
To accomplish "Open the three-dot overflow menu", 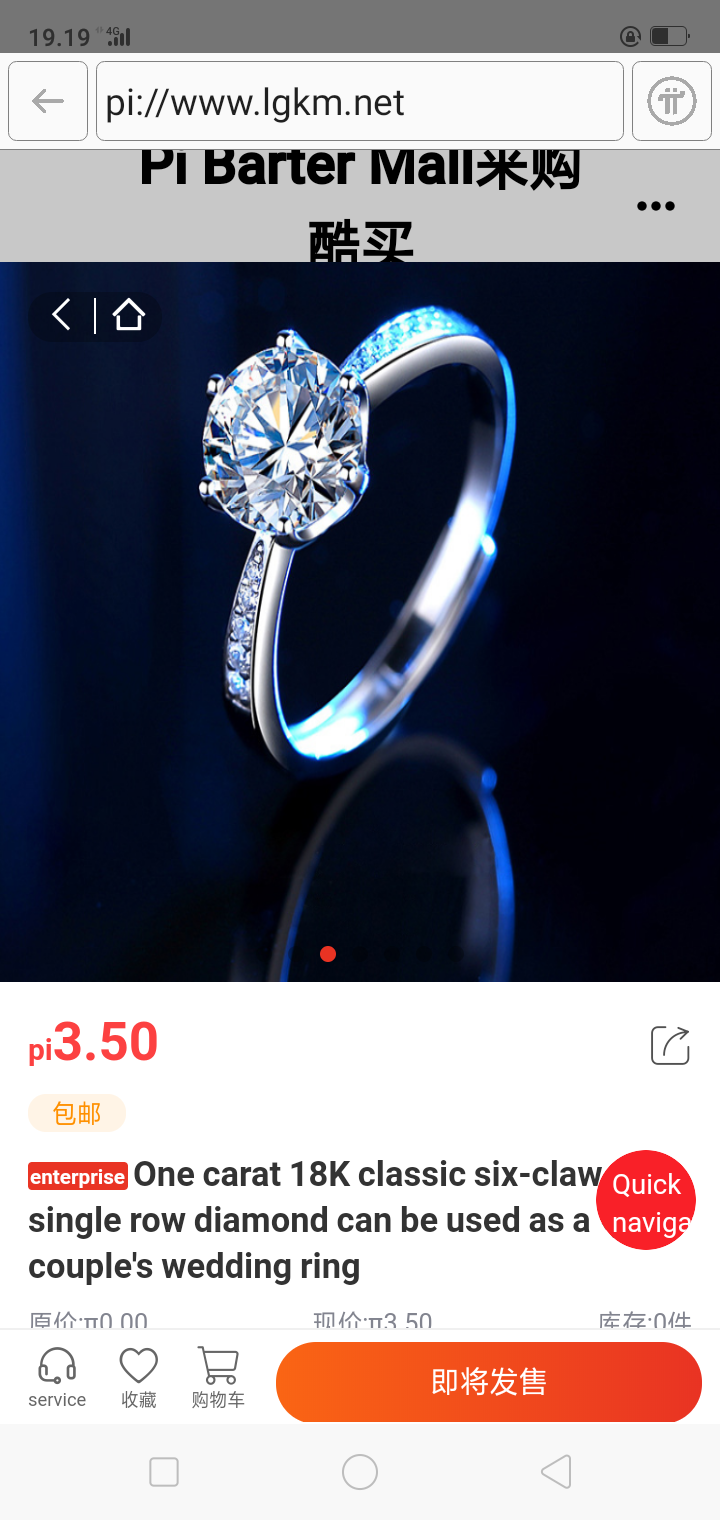I will (x=656, y=206).
